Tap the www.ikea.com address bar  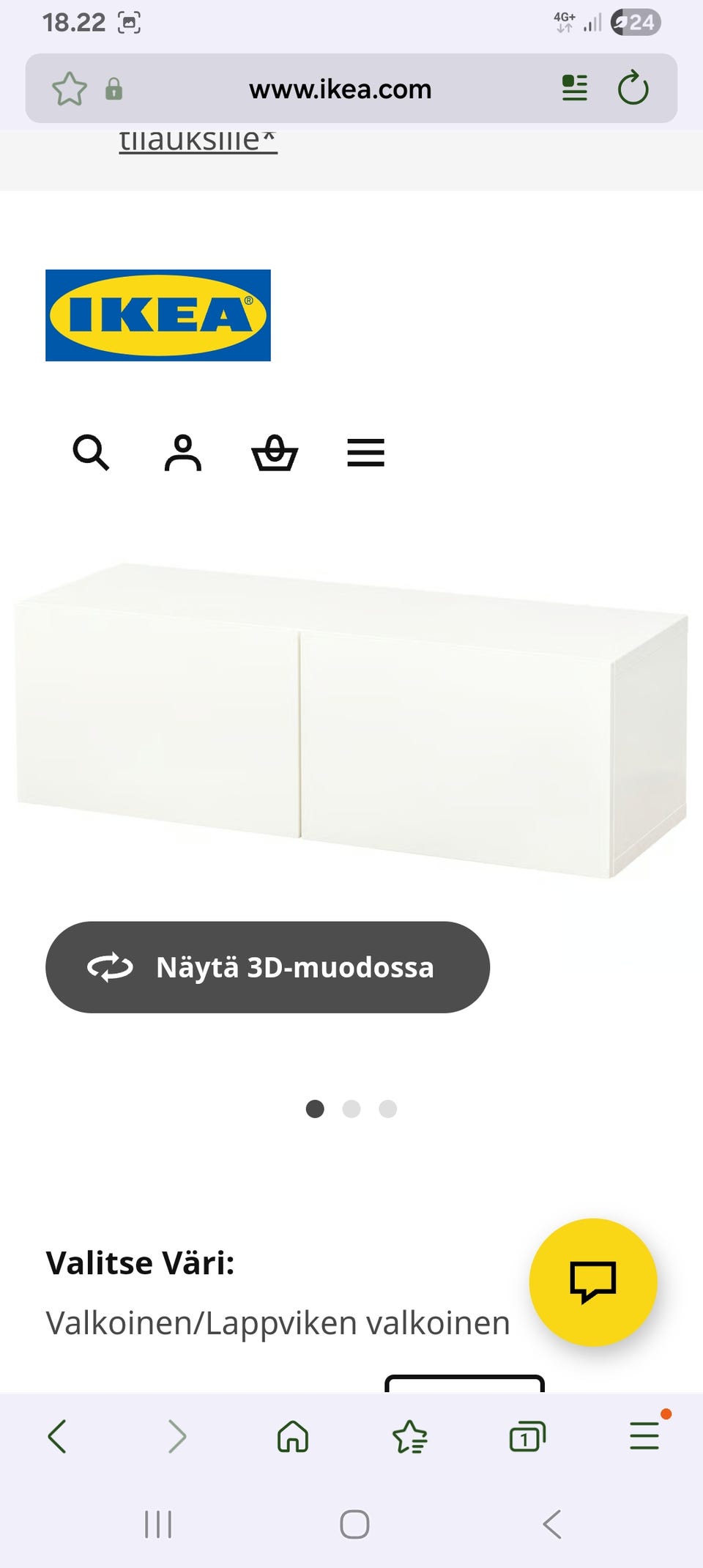(x=340, y=89)
